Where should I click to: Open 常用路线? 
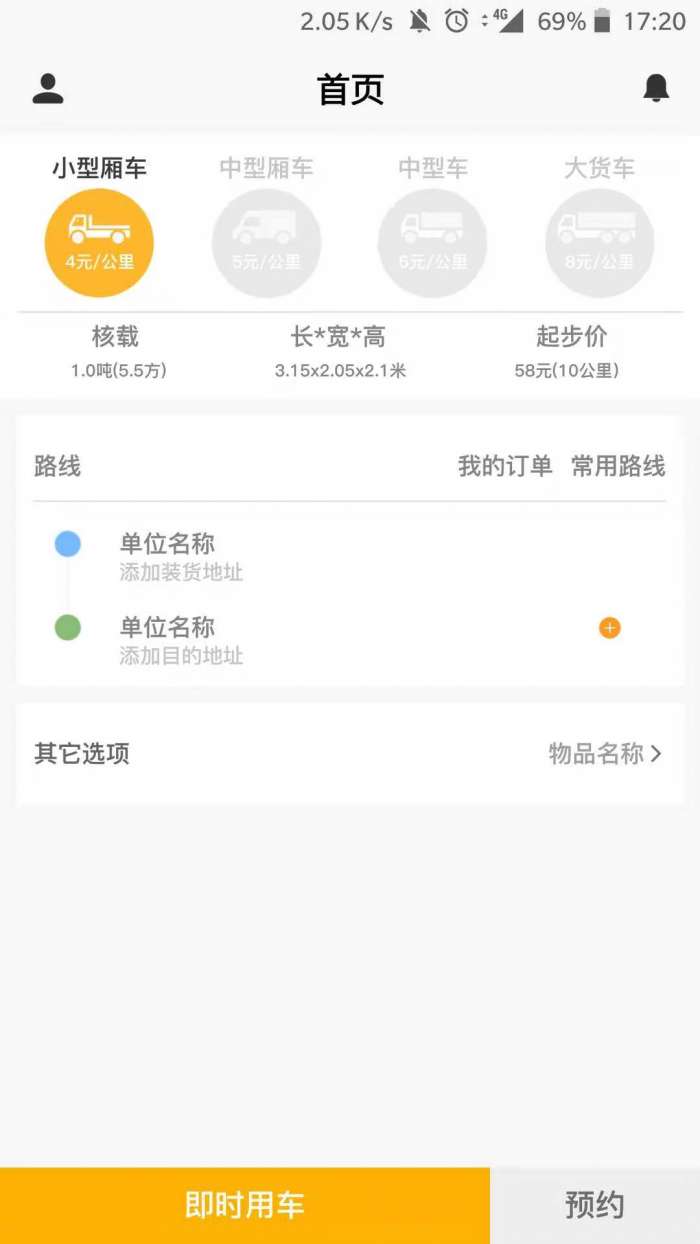pyautogui.click(x=618, y=466)
